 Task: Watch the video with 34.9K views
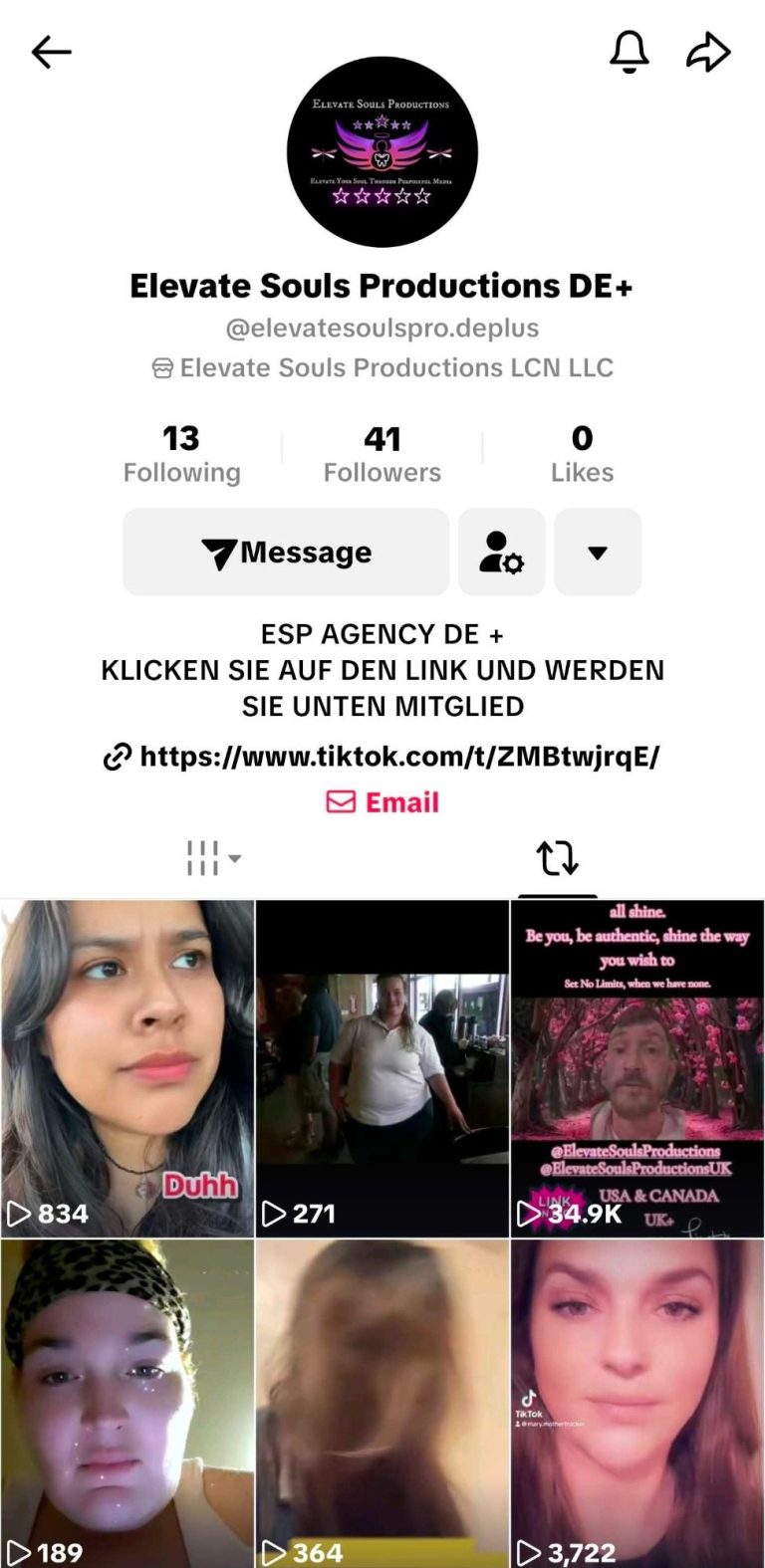click(x=637, y=1067)
